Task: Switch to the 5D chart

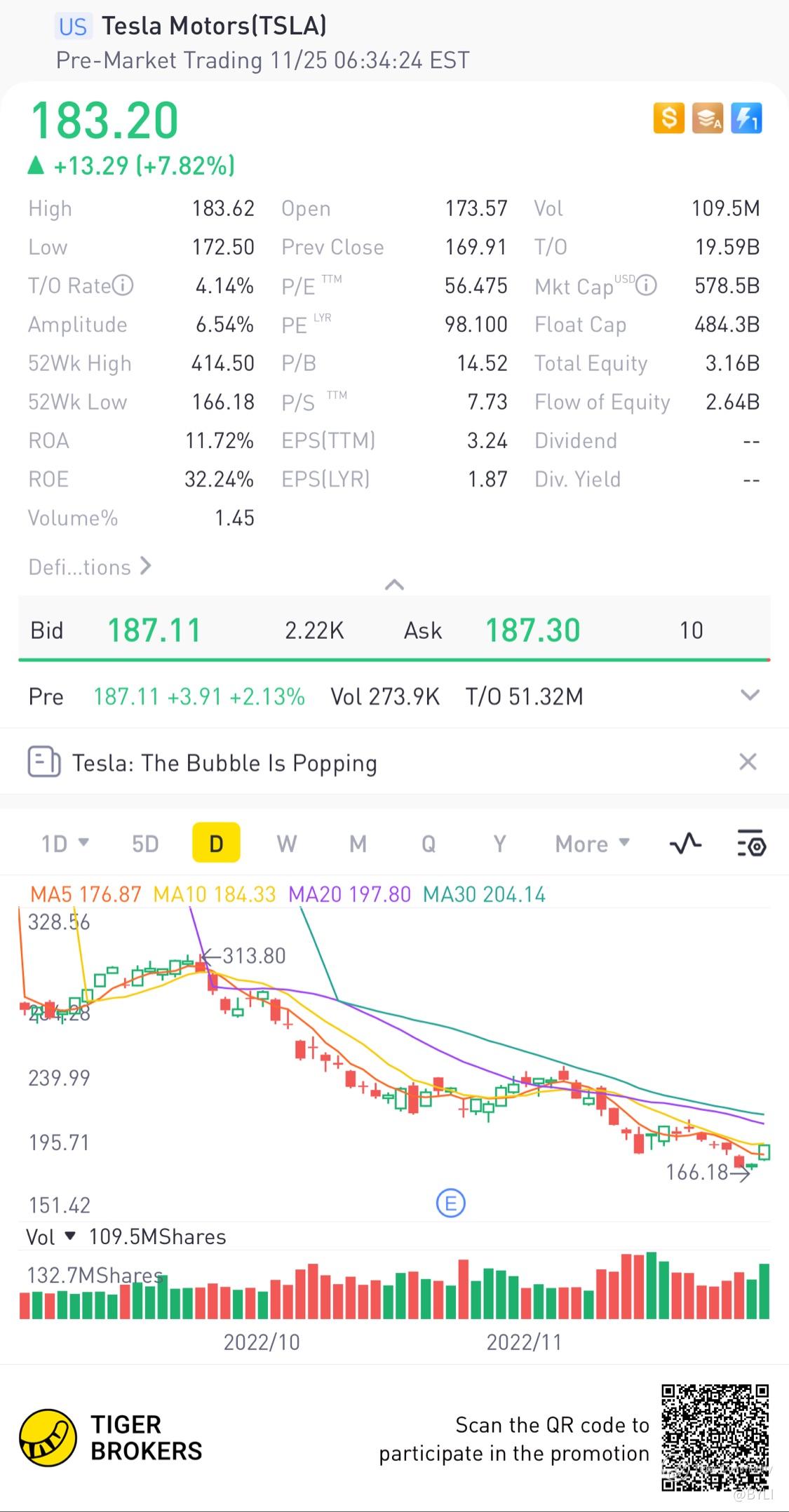Action: (145, 843)
